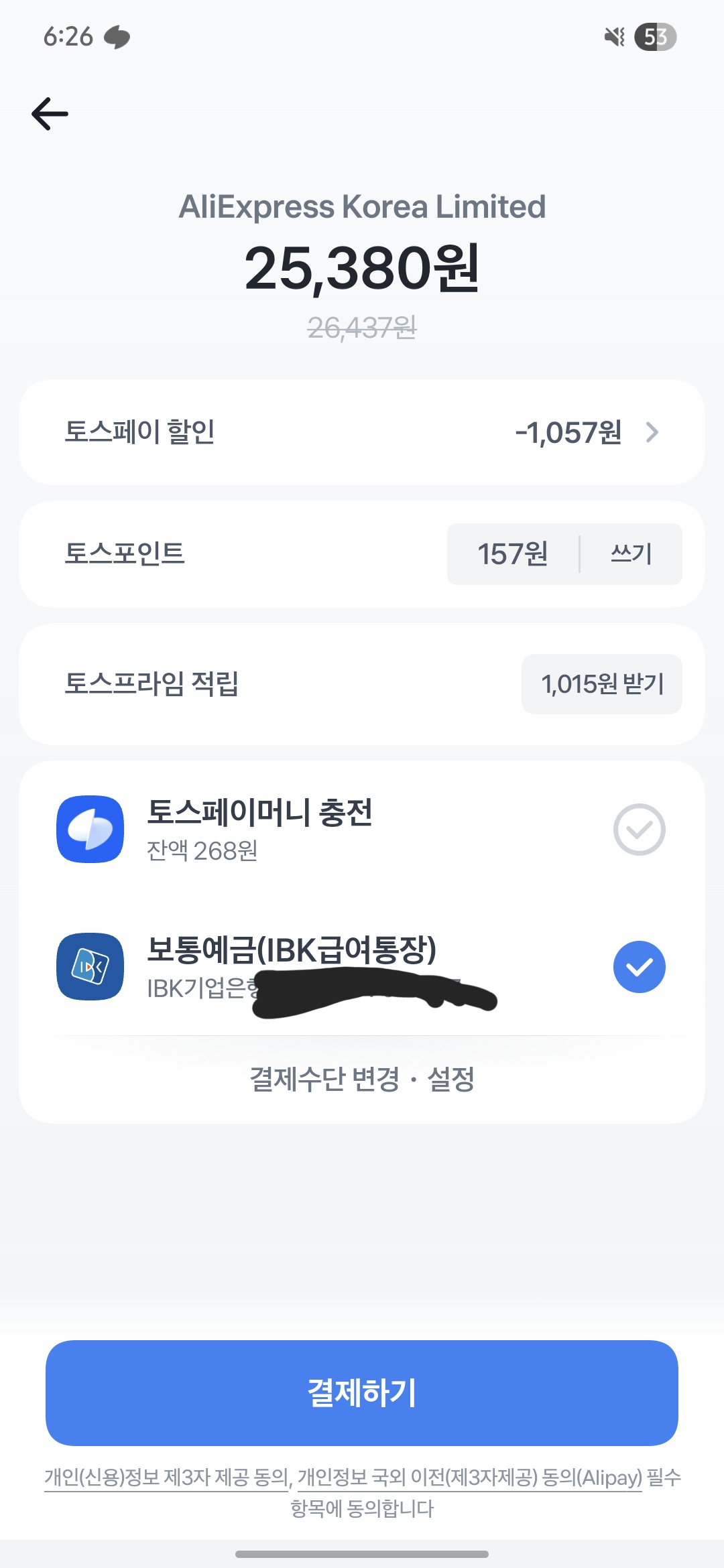Open 개인(신용)정보 제3자 제공 동의 link
This screenshot has width=724, height=1568.
click(x=166, y=1478)
